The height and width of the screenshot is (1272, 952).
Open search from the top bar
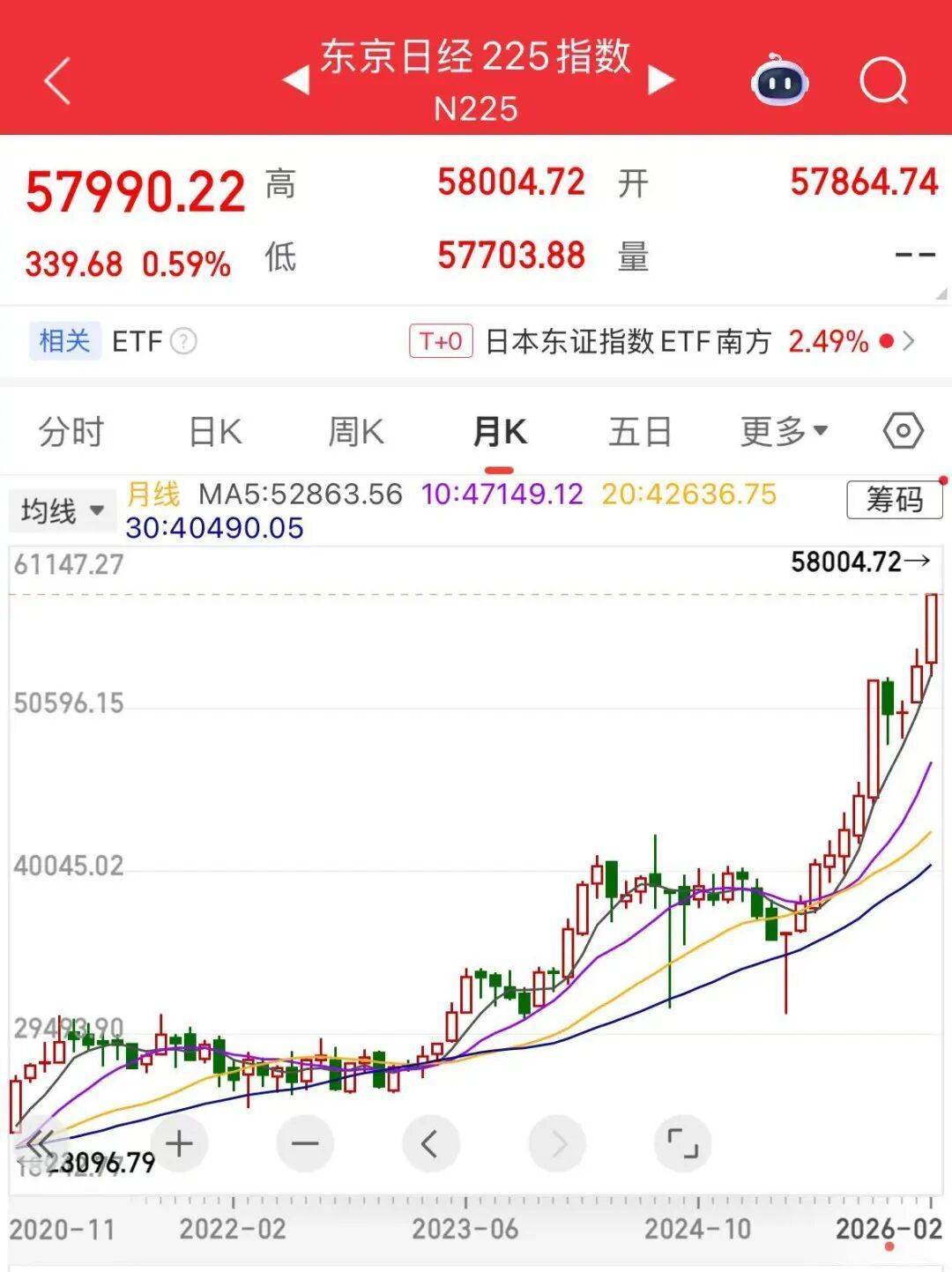(x=882, y=82)
